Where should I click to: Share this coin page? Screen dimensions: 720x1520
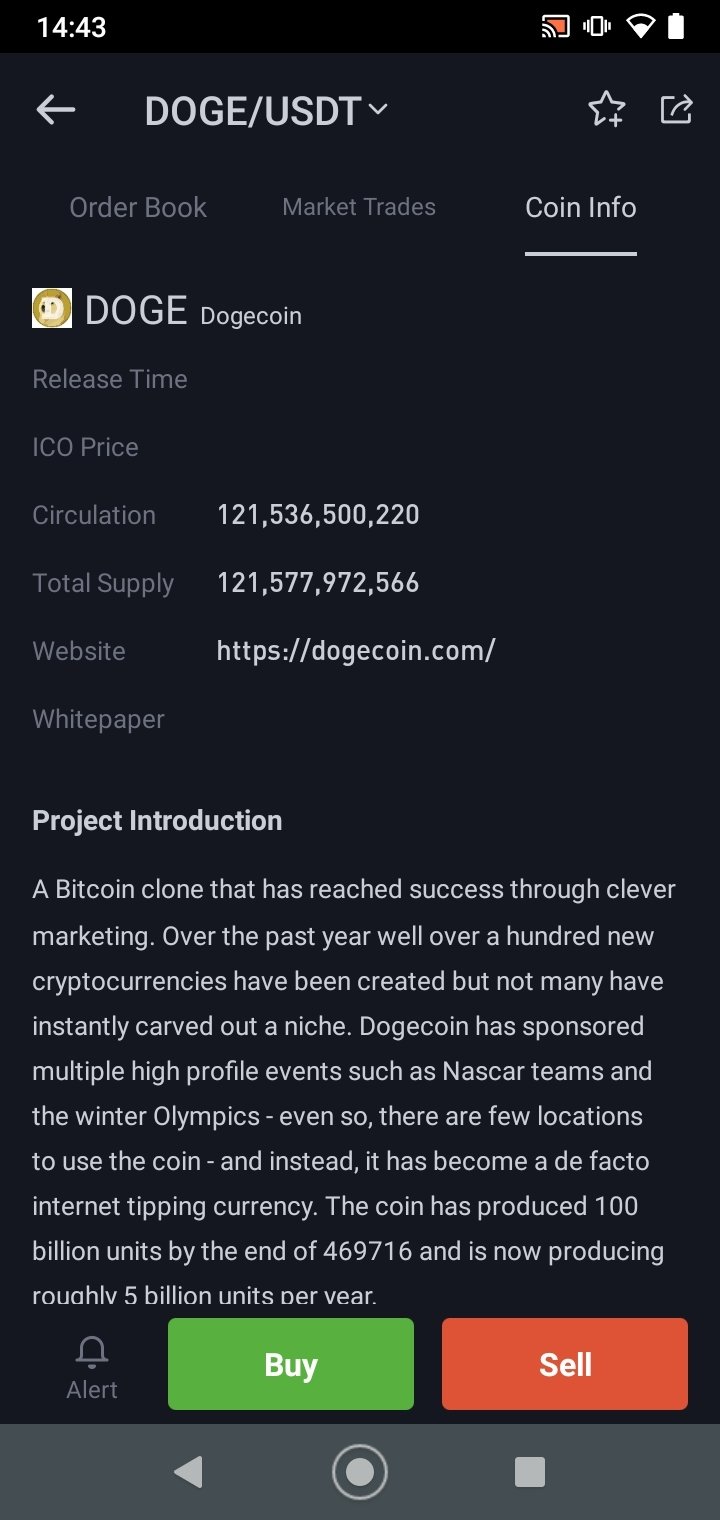coord(676,109)
